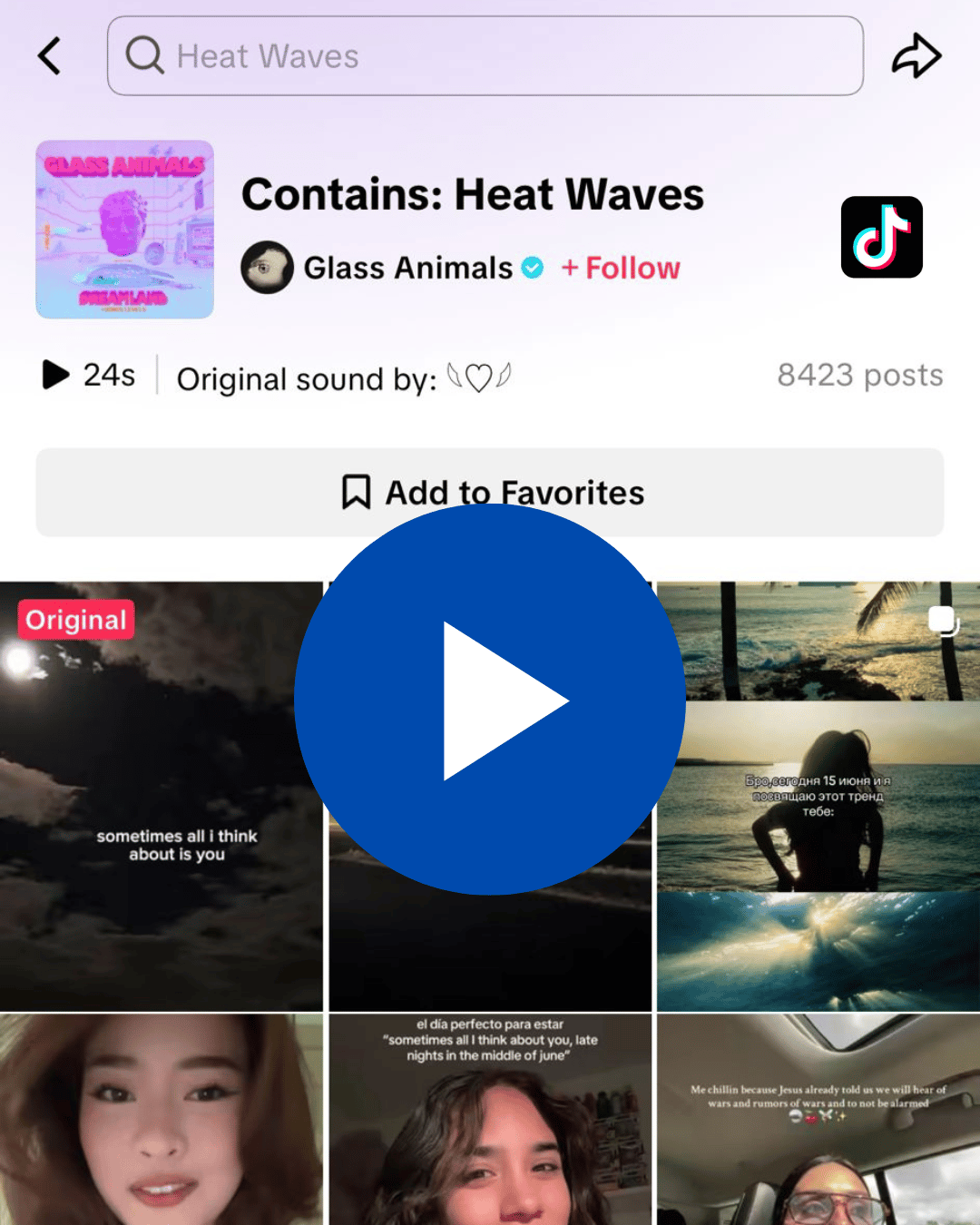Follow Glass Animals
Image resolution: width=980 pixels, height=1225 pixels.
[x=621, y=268]
